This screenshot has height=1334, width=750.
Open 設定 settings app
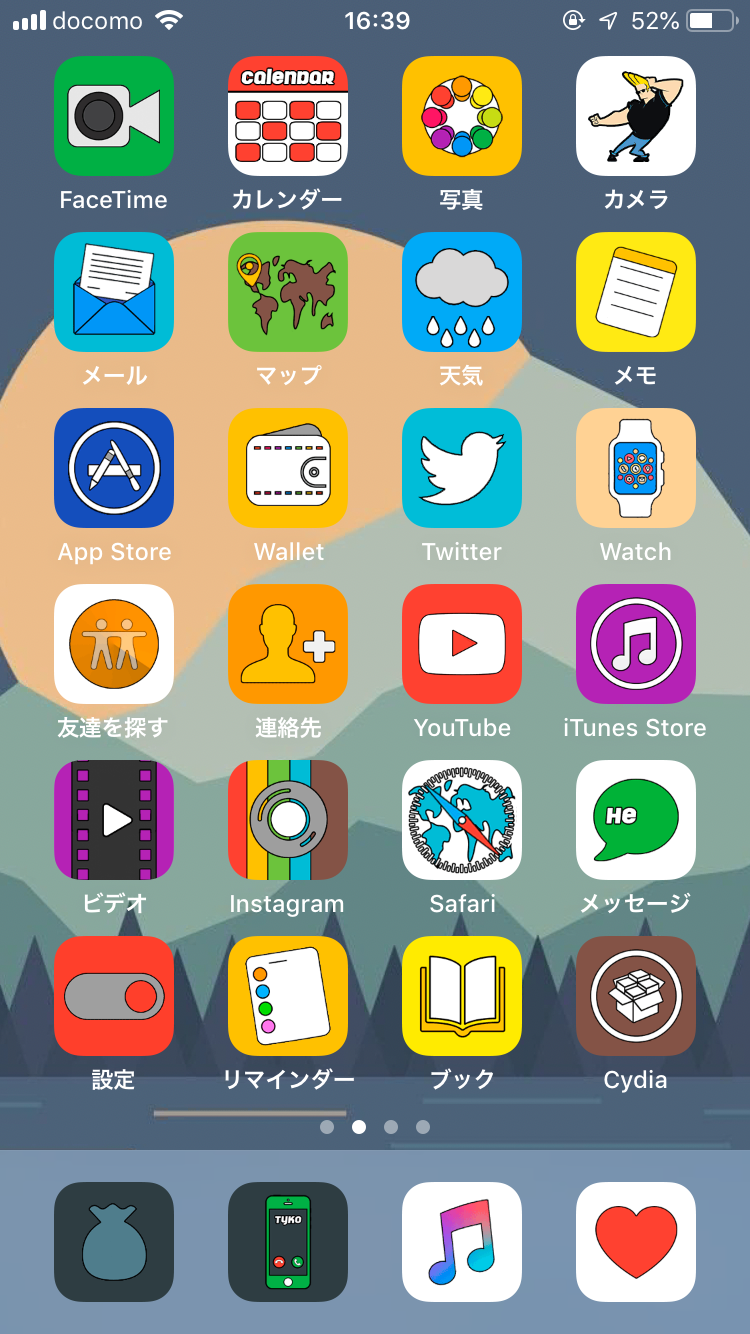point(114,996)
